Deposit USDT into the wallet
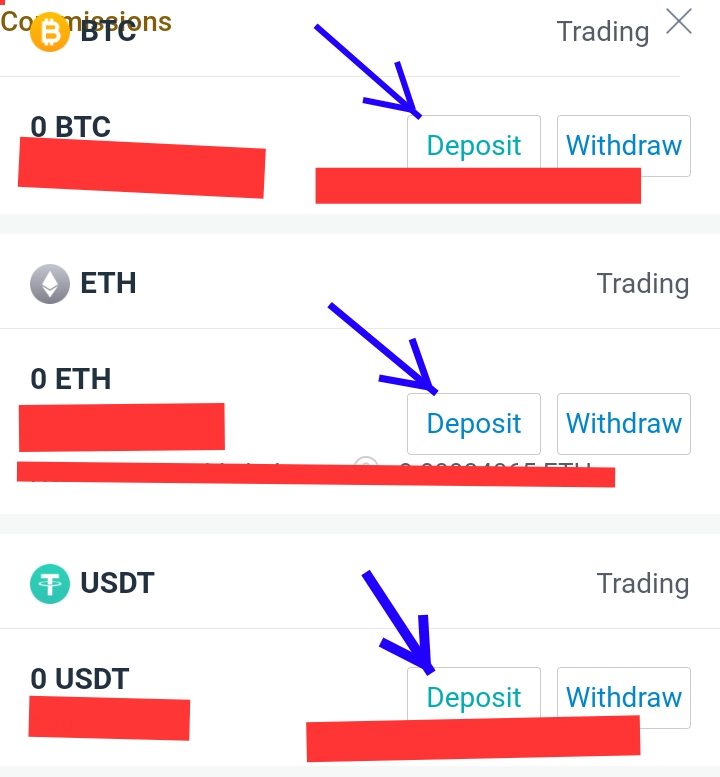Viewport: 720px width, 777px height. (x=473, y=696)
